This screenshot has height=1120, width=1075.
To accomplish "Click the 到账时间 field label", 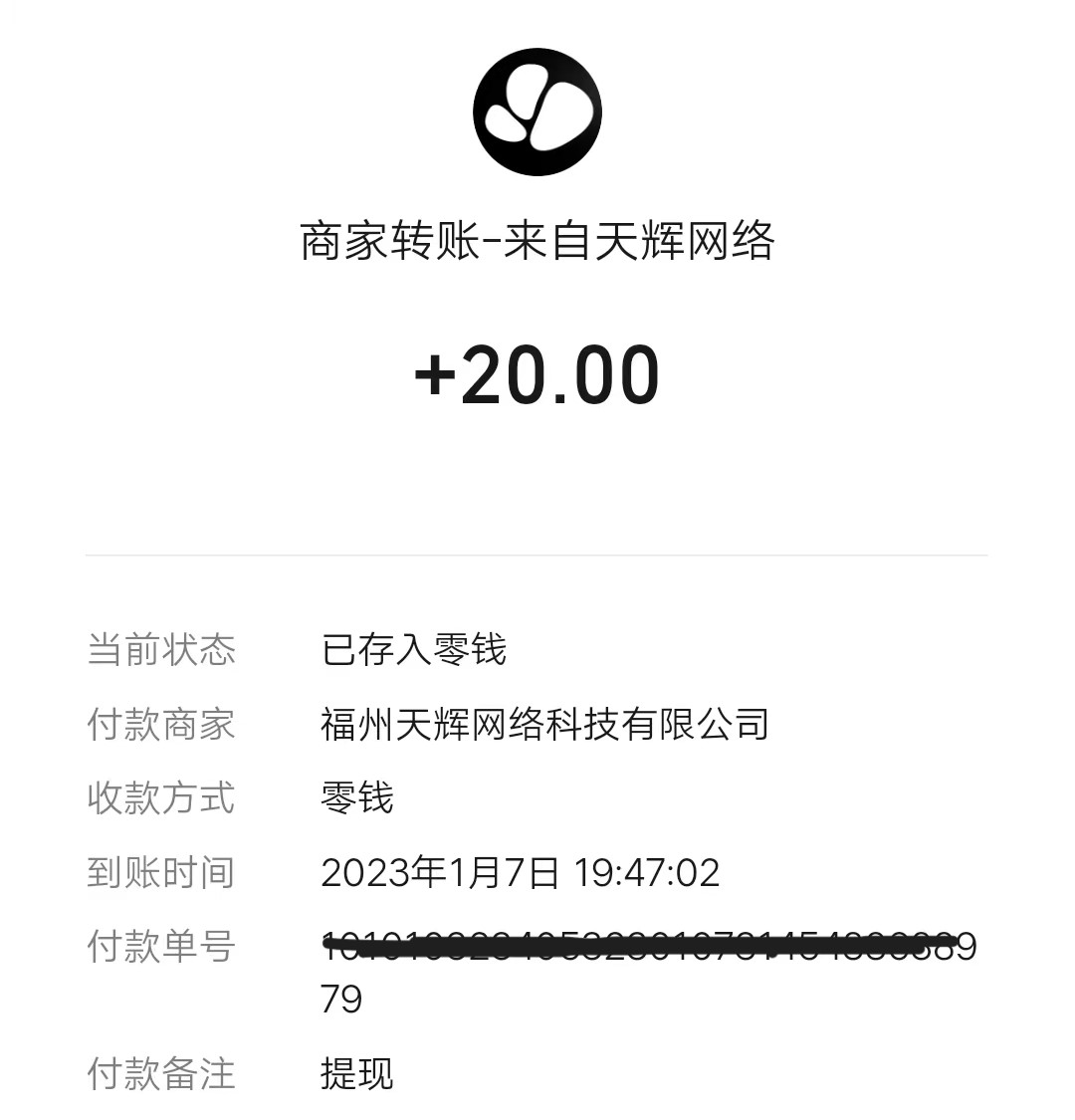I will (x=161, y=872).
